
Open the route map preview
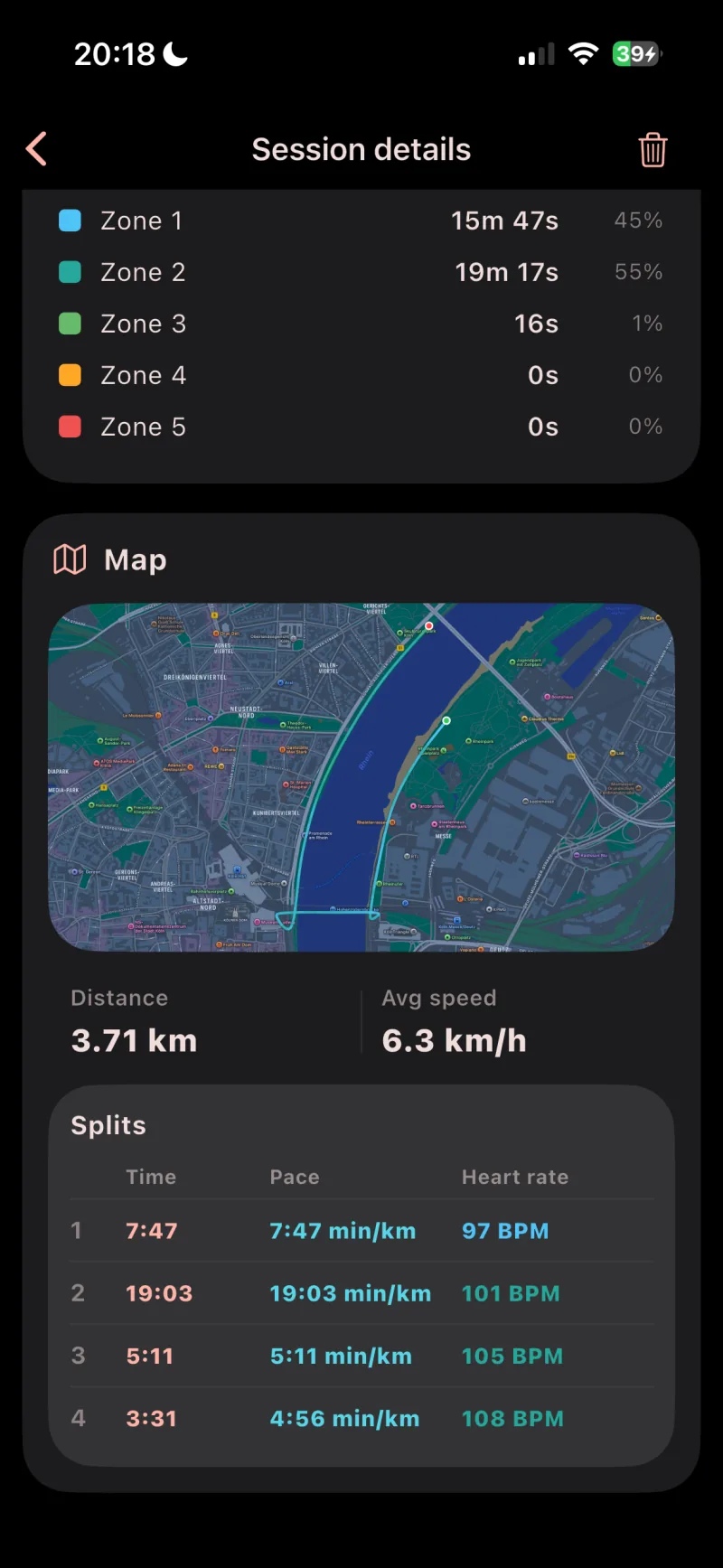361,777
